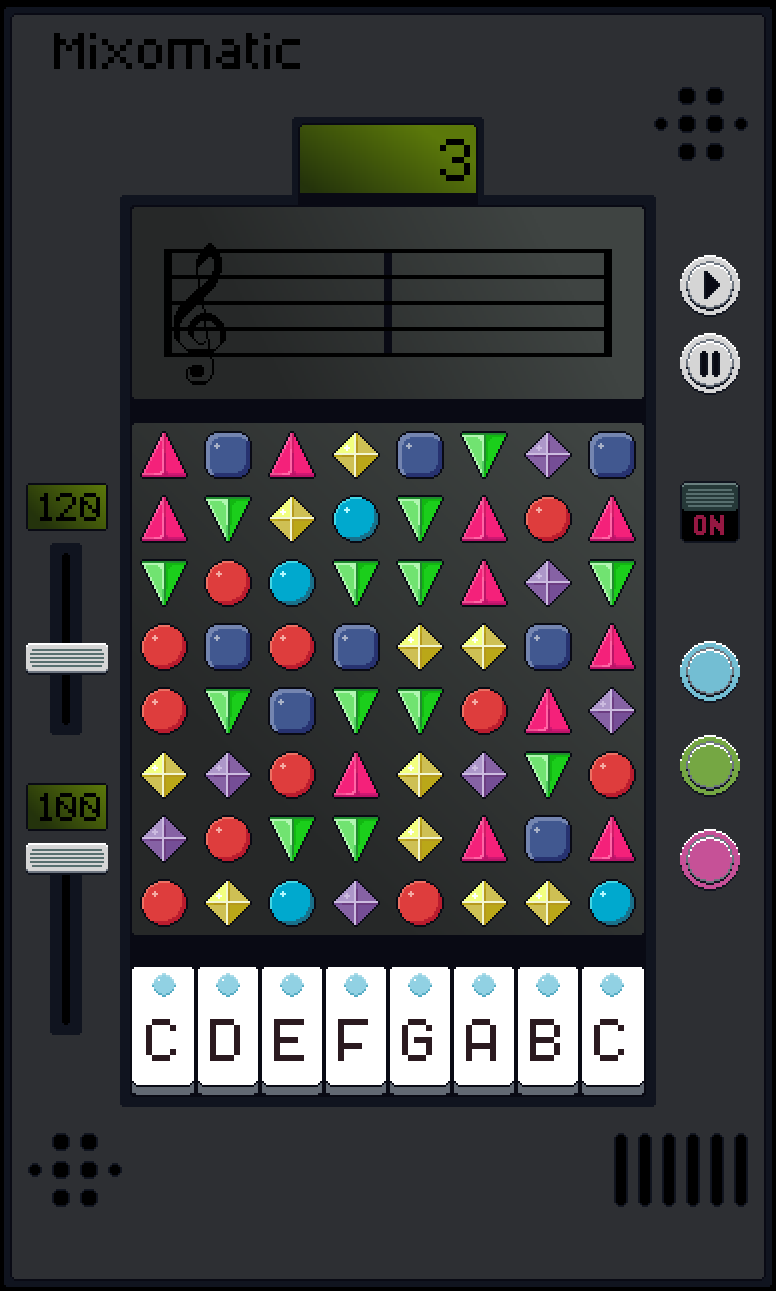Tap the slider handle under the 120 display
The width and height of the screenshot is (776, 1291).
[x=67, y=658]
